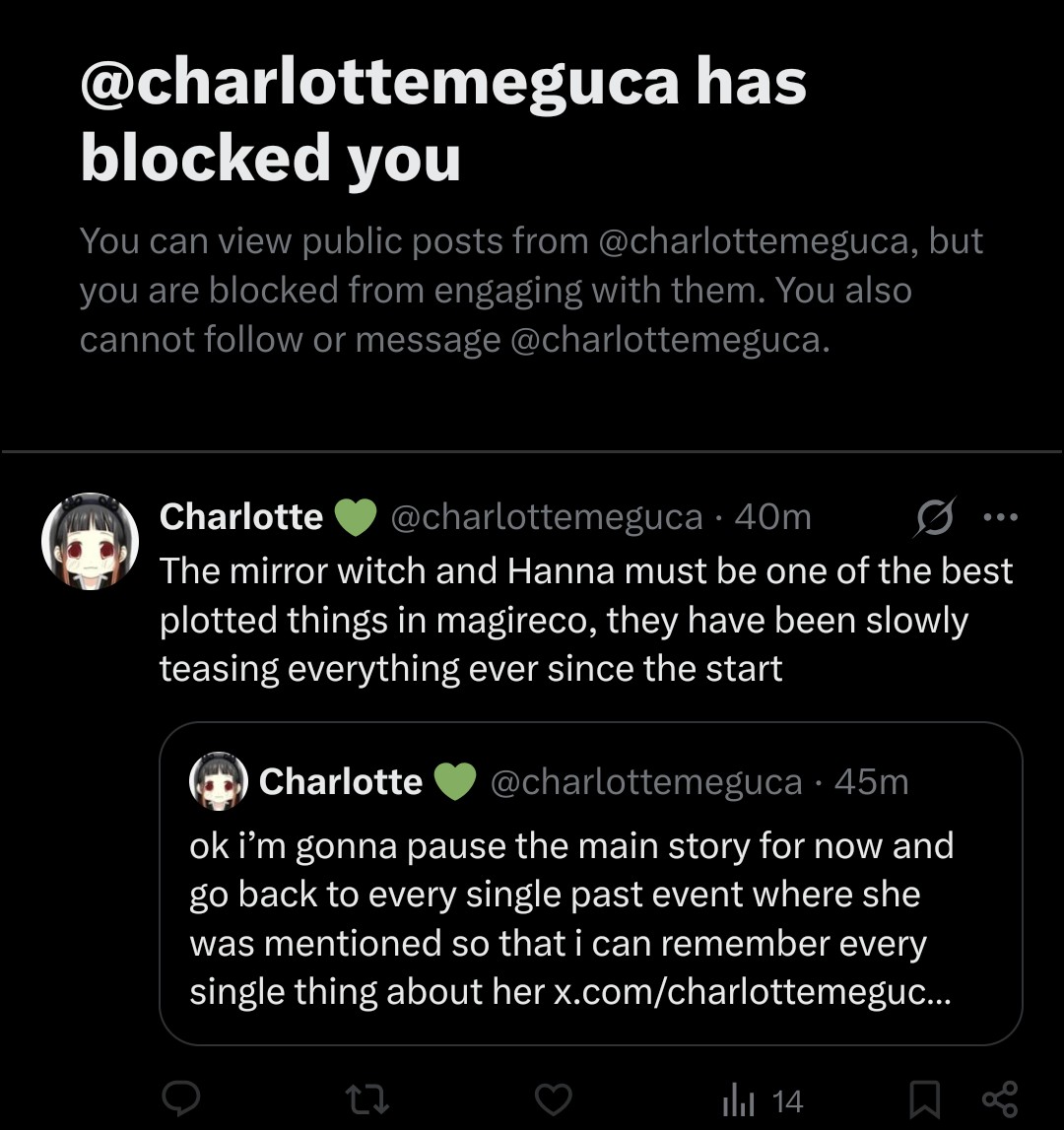Open the quoted post from 45m ago
The width and height of the screenshot is (1064, 1130).
[590, 883]
